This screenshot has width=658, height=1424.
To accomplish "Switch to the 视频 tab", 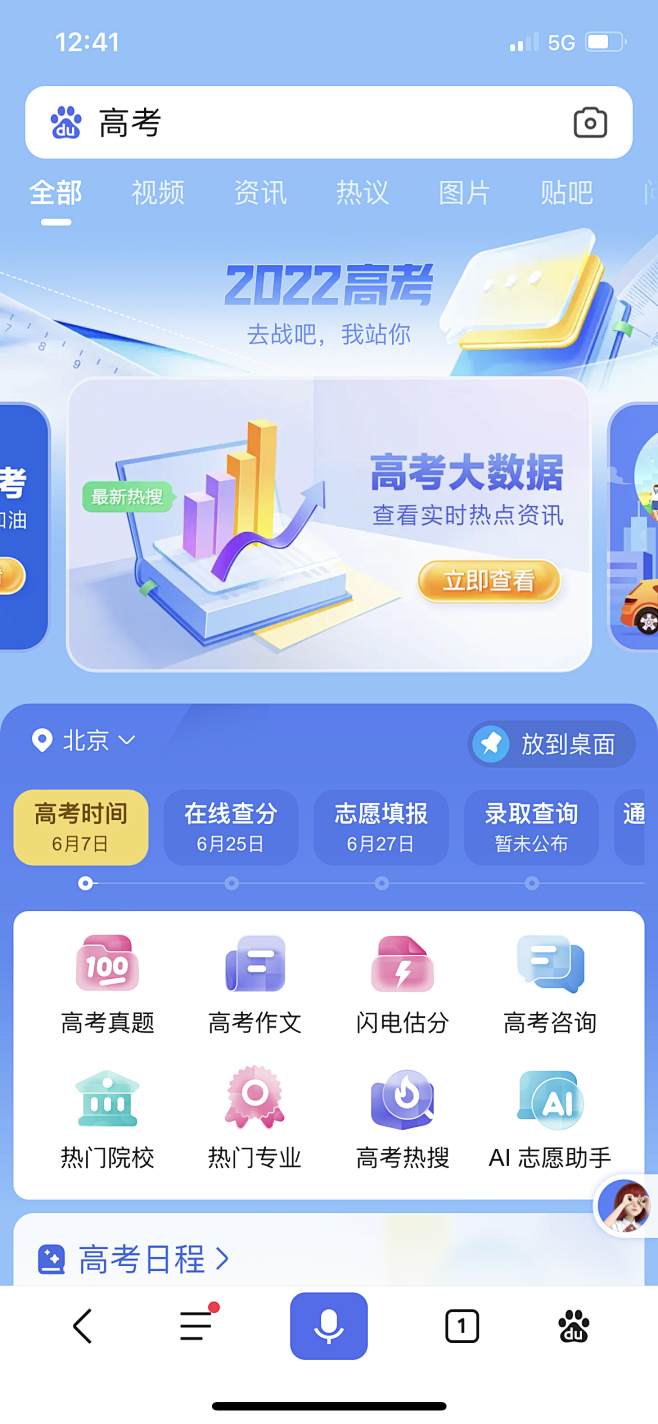I will [x=158, y=192].
